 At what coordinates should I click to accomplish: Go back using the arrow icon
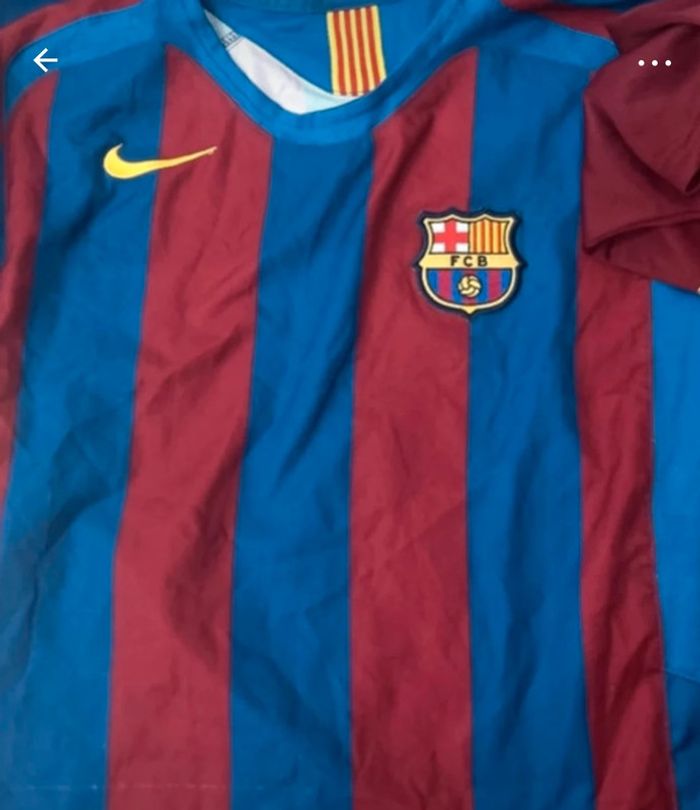click(x=45, y=61)
